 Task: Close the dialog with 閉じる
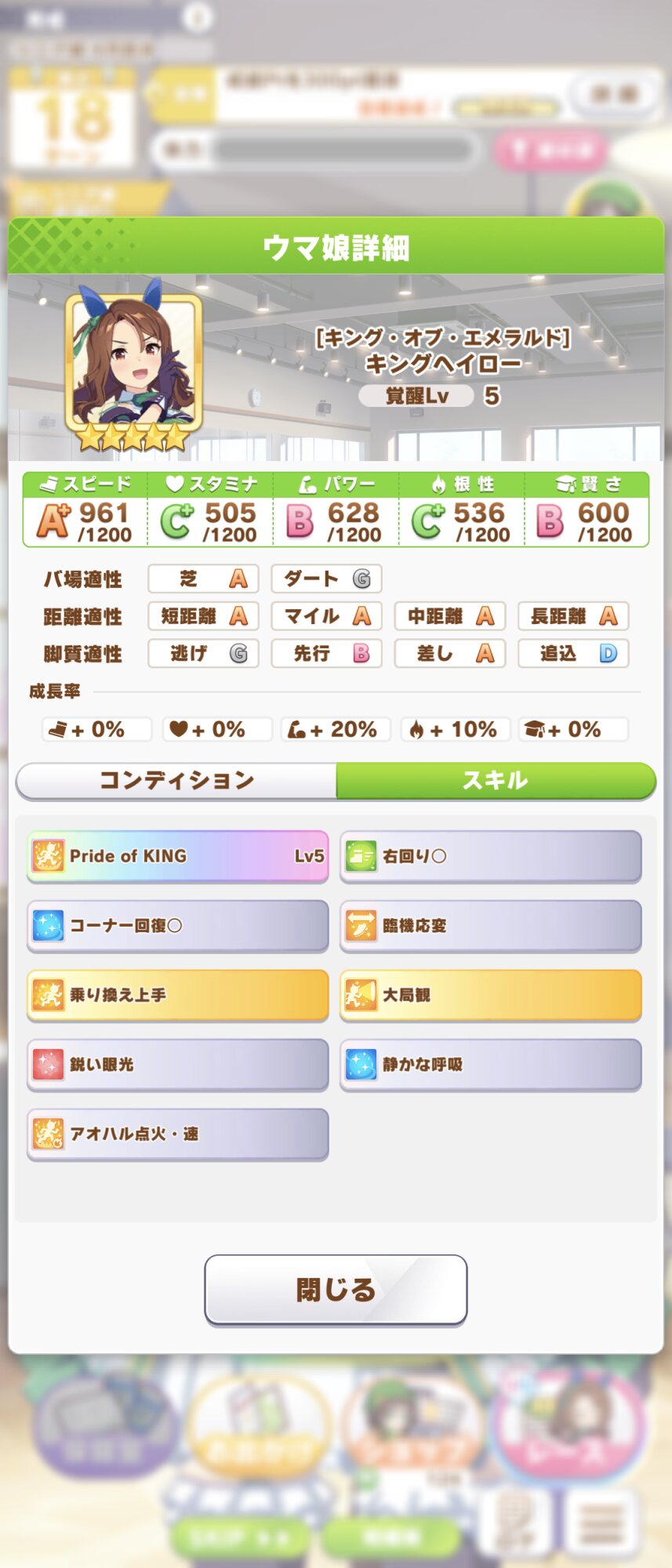pos(336,1290)
